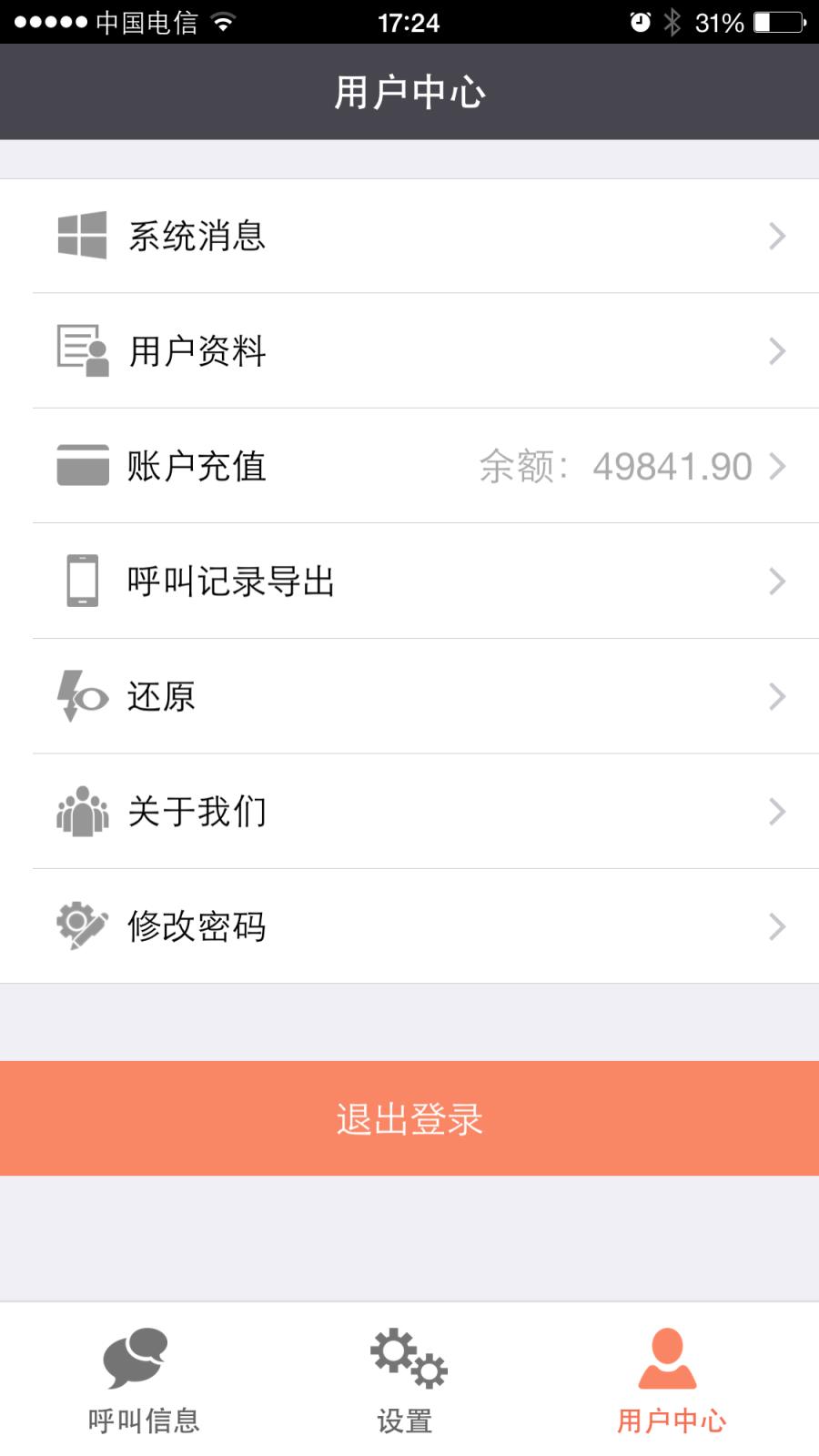Viewport: 819px width, 1456px height.
Task: Expand the 系统消息 row chevron
Action: tap(778, 236)
